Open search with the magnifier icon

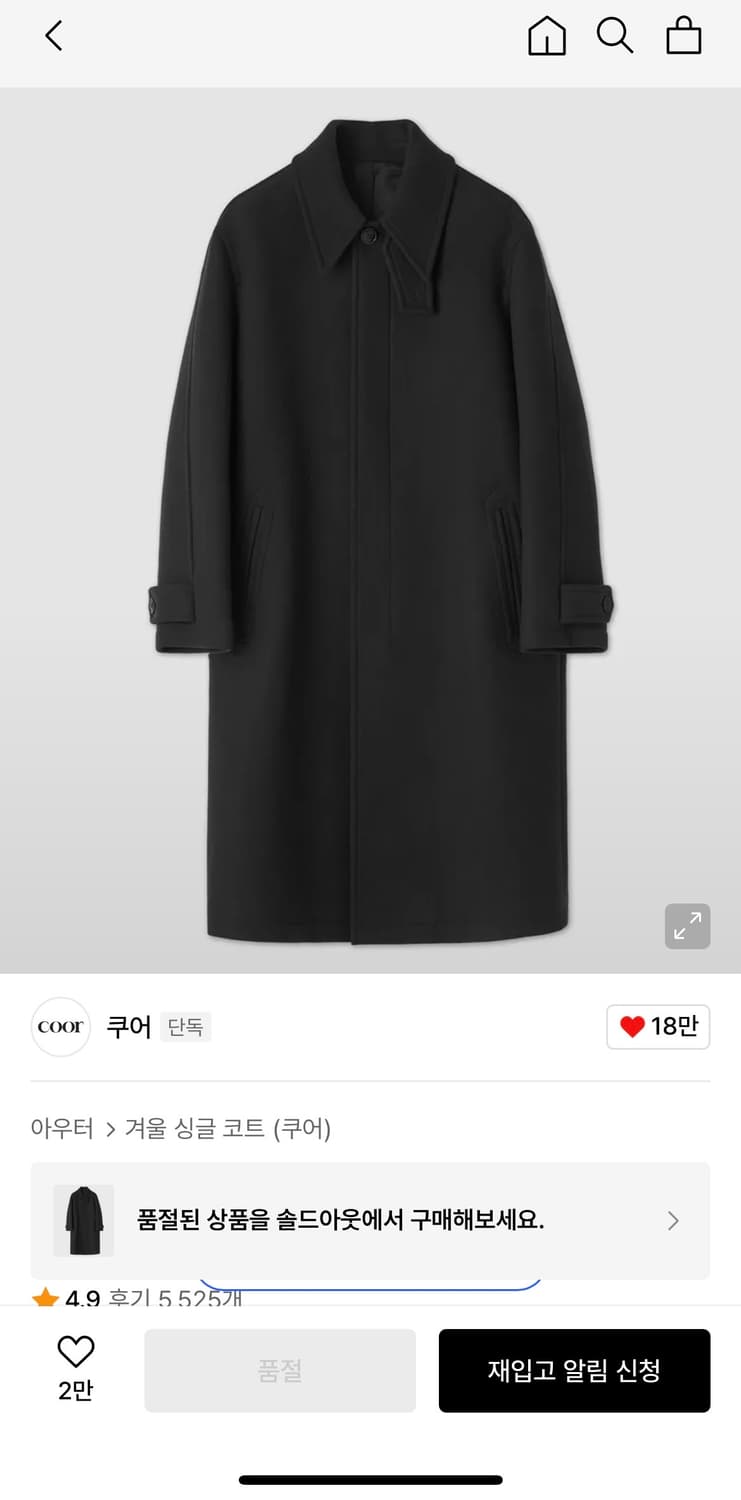615,36
